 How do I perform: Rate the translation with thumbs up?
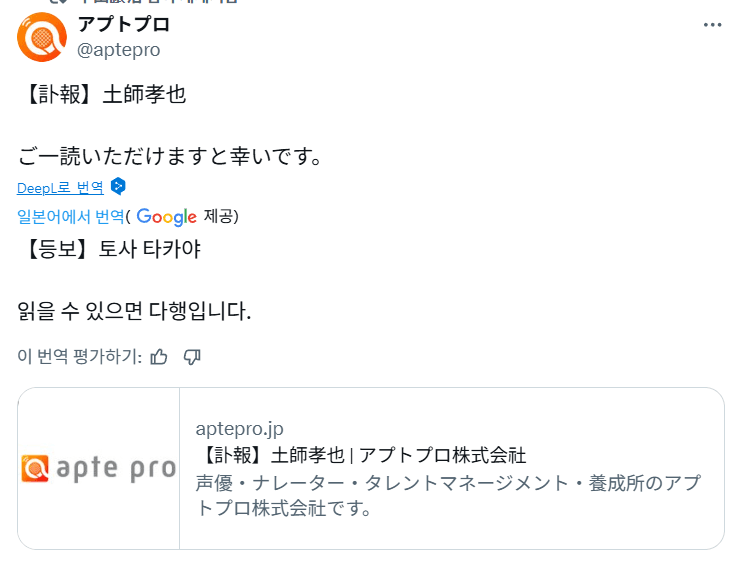[159, 357]
